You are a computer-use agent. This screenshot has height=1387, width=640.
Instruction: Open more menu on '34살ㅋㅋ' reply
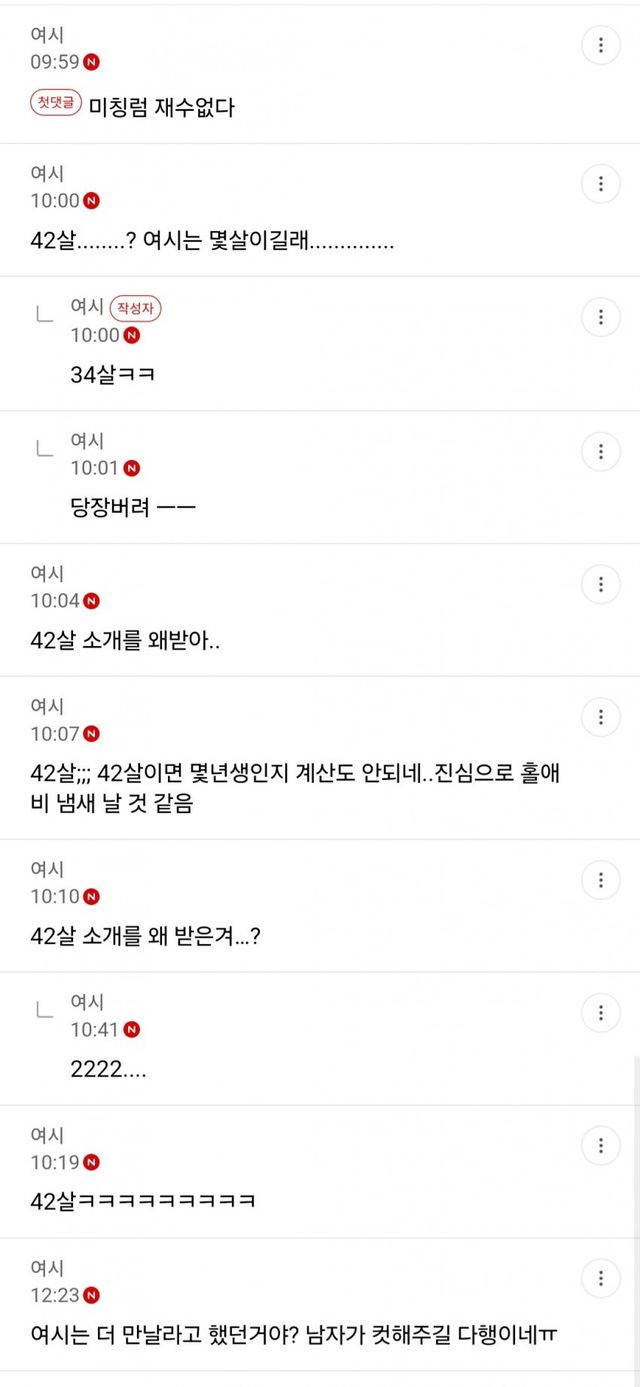pyautogui.click(x=601, y=317)
